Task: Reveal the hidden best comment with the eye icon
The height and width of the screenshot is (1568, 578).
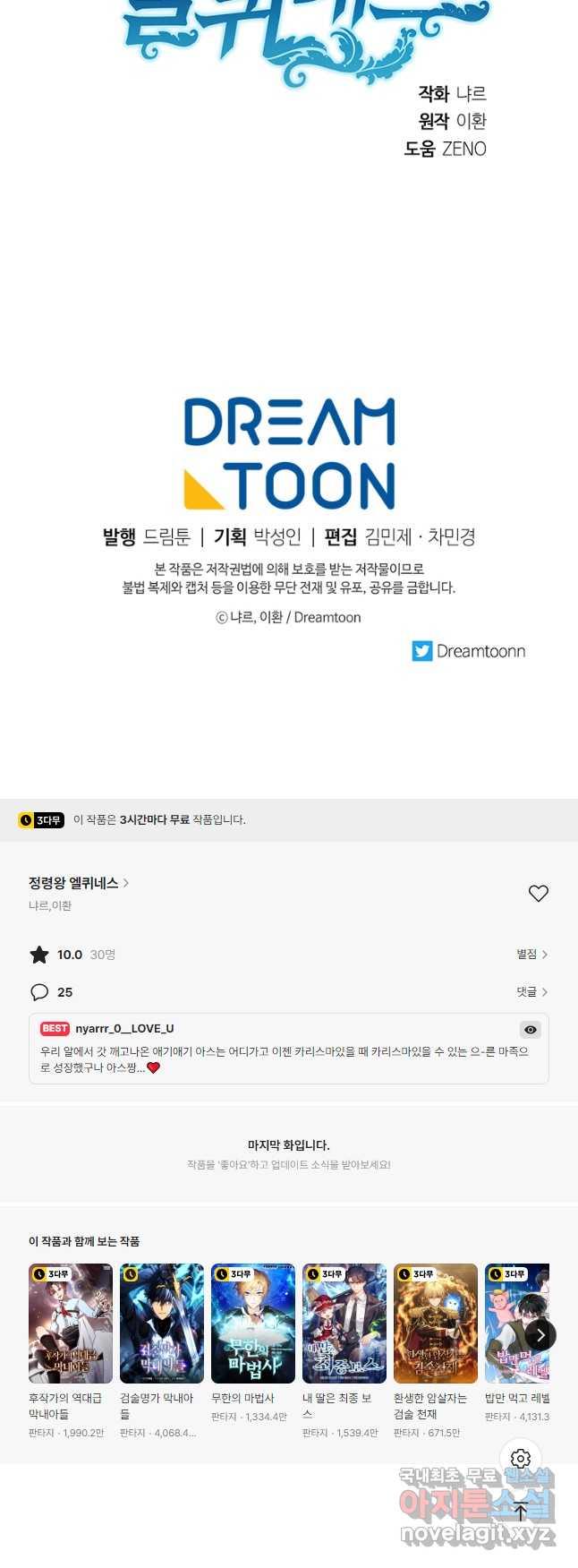Action: 531,1030
